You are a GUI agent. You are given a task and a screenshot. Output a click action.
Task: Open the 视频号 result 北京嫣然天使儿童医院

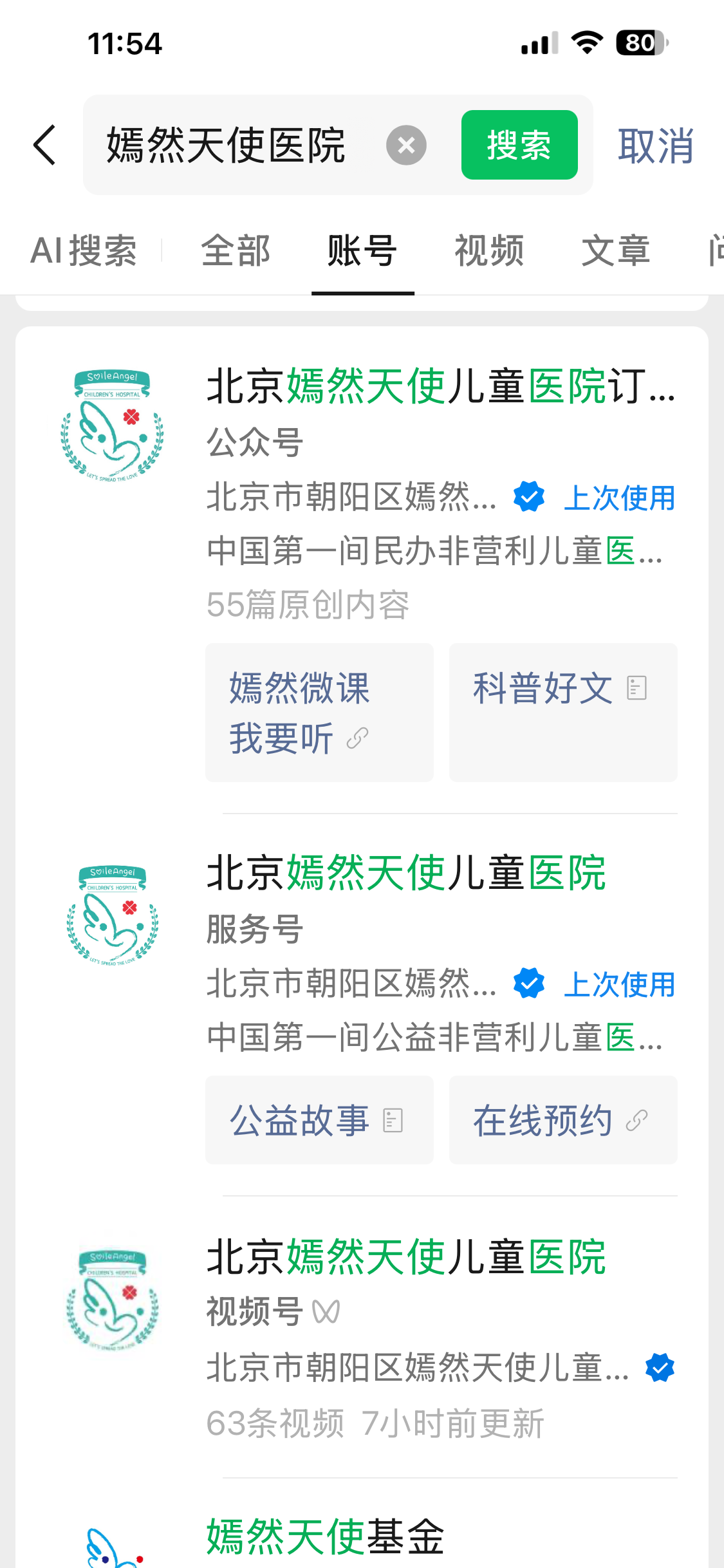coord(405,1257)
